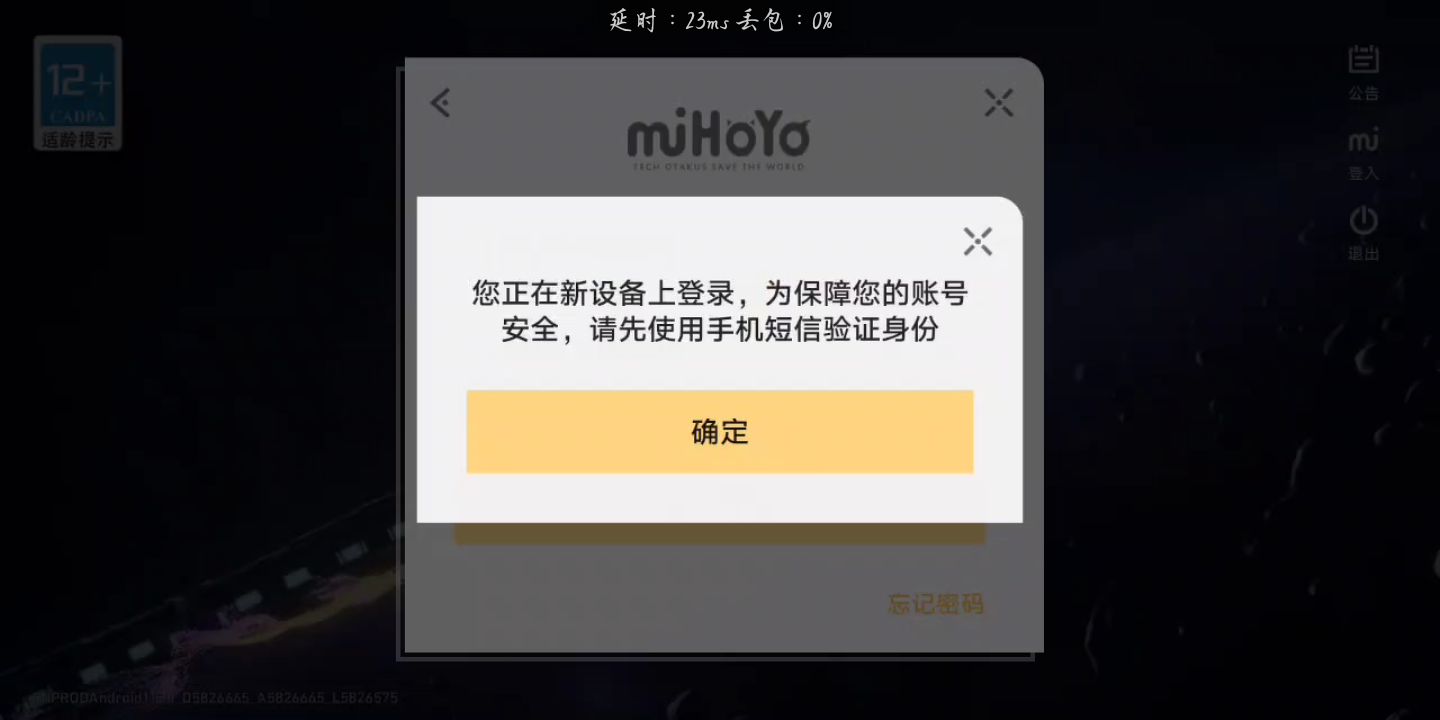Confirm with the 确定 button

[719, 431]
